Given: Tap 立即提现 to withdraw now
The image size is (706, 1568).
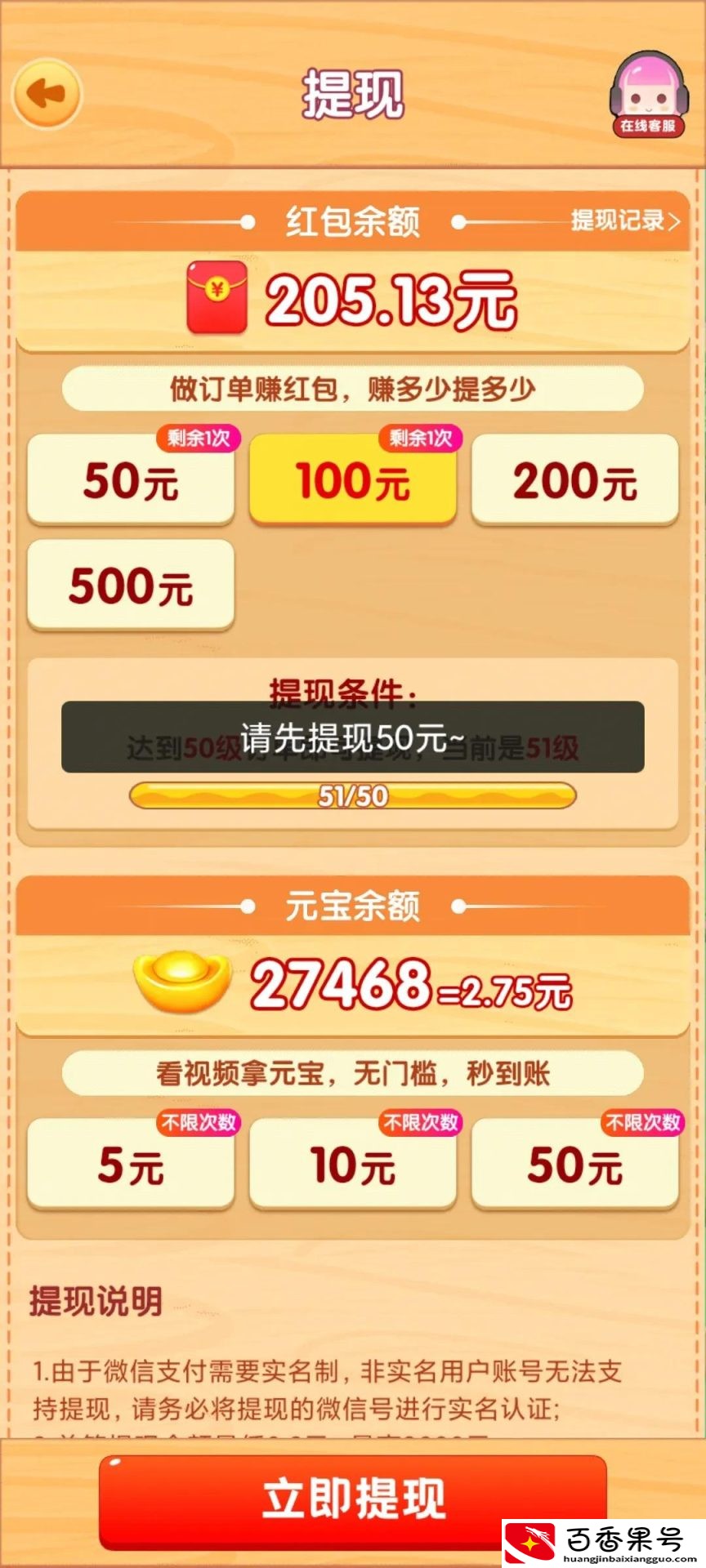Looking at the screenshot, I should coord(352,1499).
